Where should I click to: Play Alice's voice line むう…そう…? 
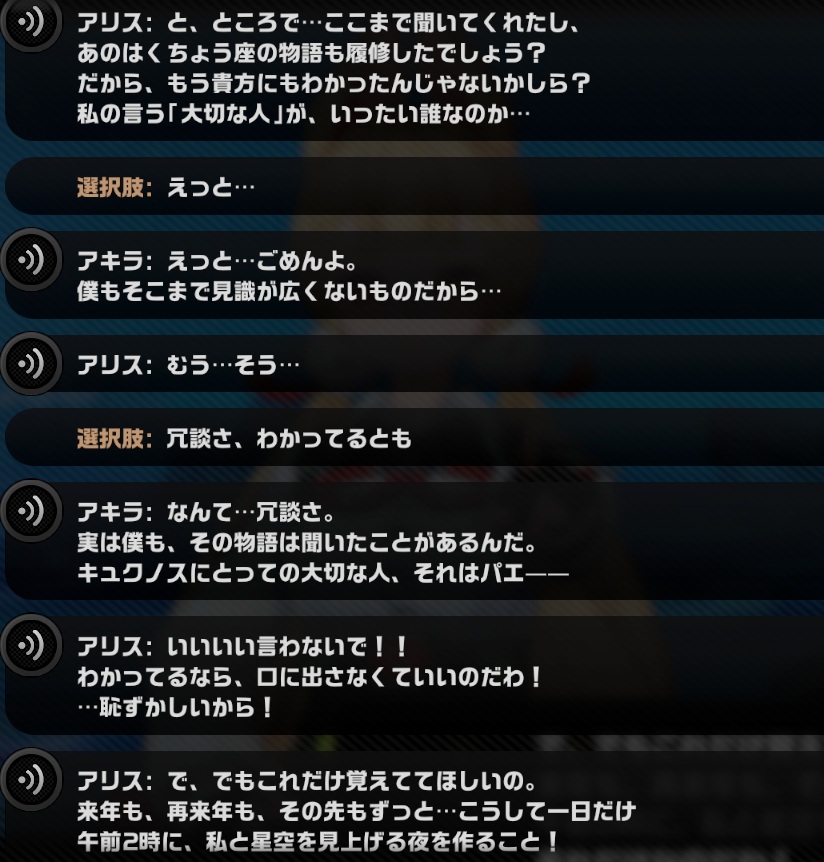(31, 362)
